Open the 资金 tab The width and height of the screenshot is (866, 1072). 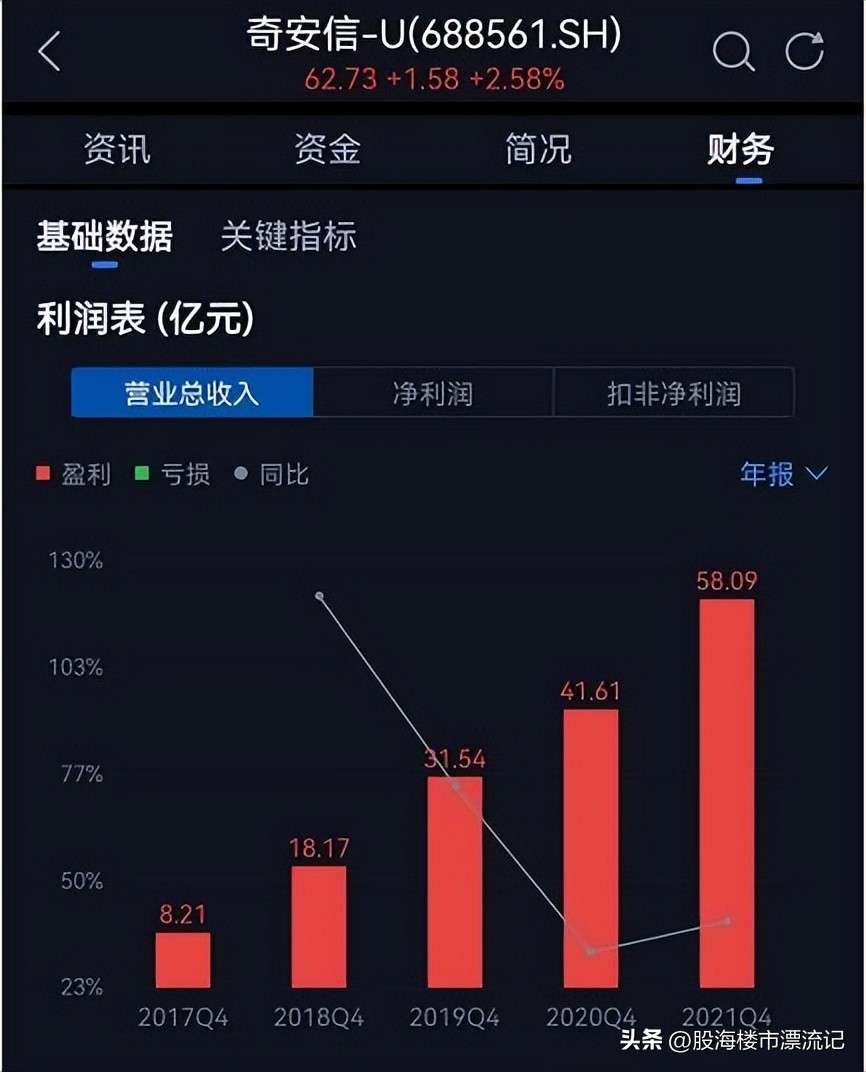pyautogui.click(x=327, y=148)
